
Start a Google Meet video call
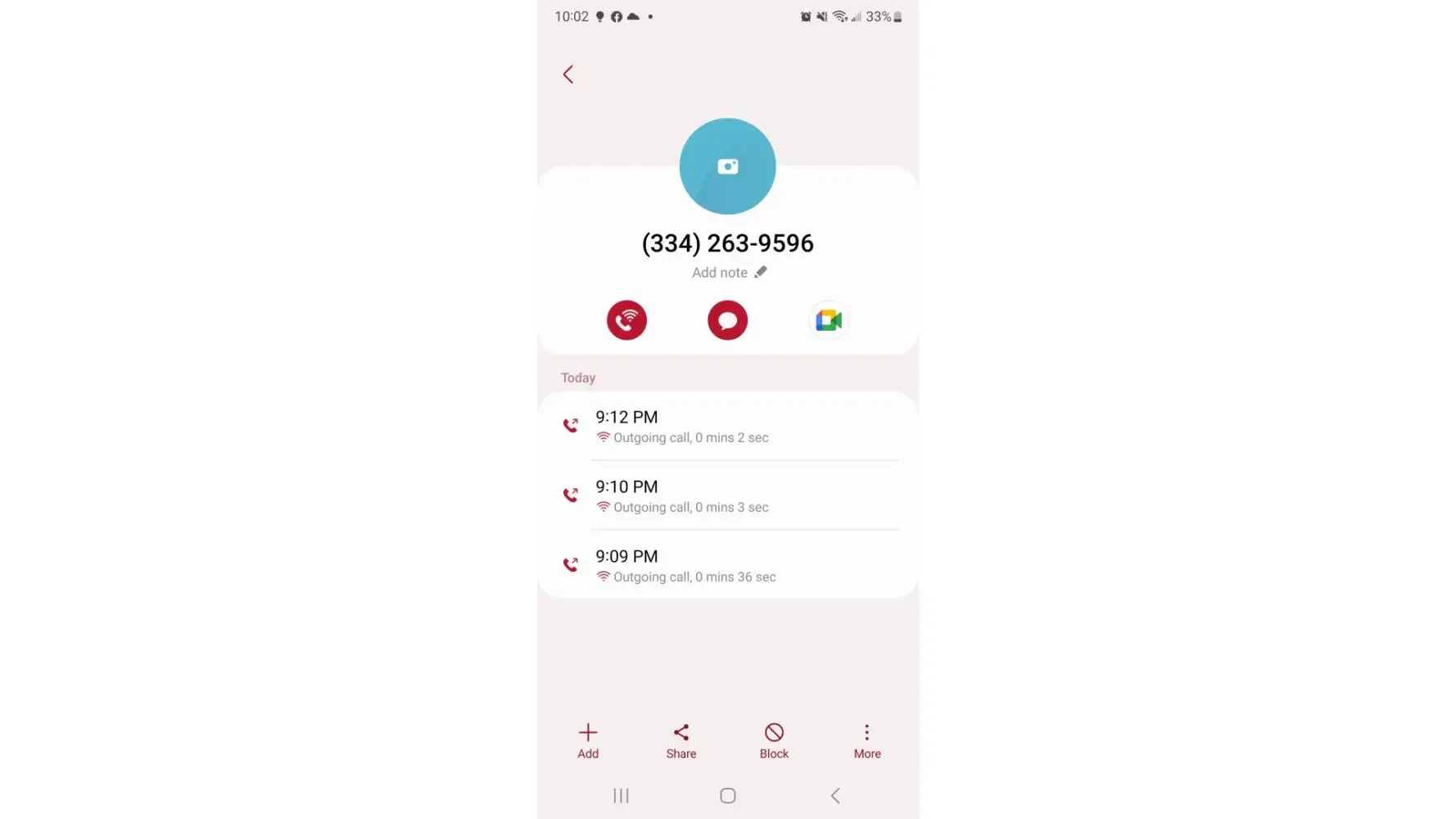[828, 320]
